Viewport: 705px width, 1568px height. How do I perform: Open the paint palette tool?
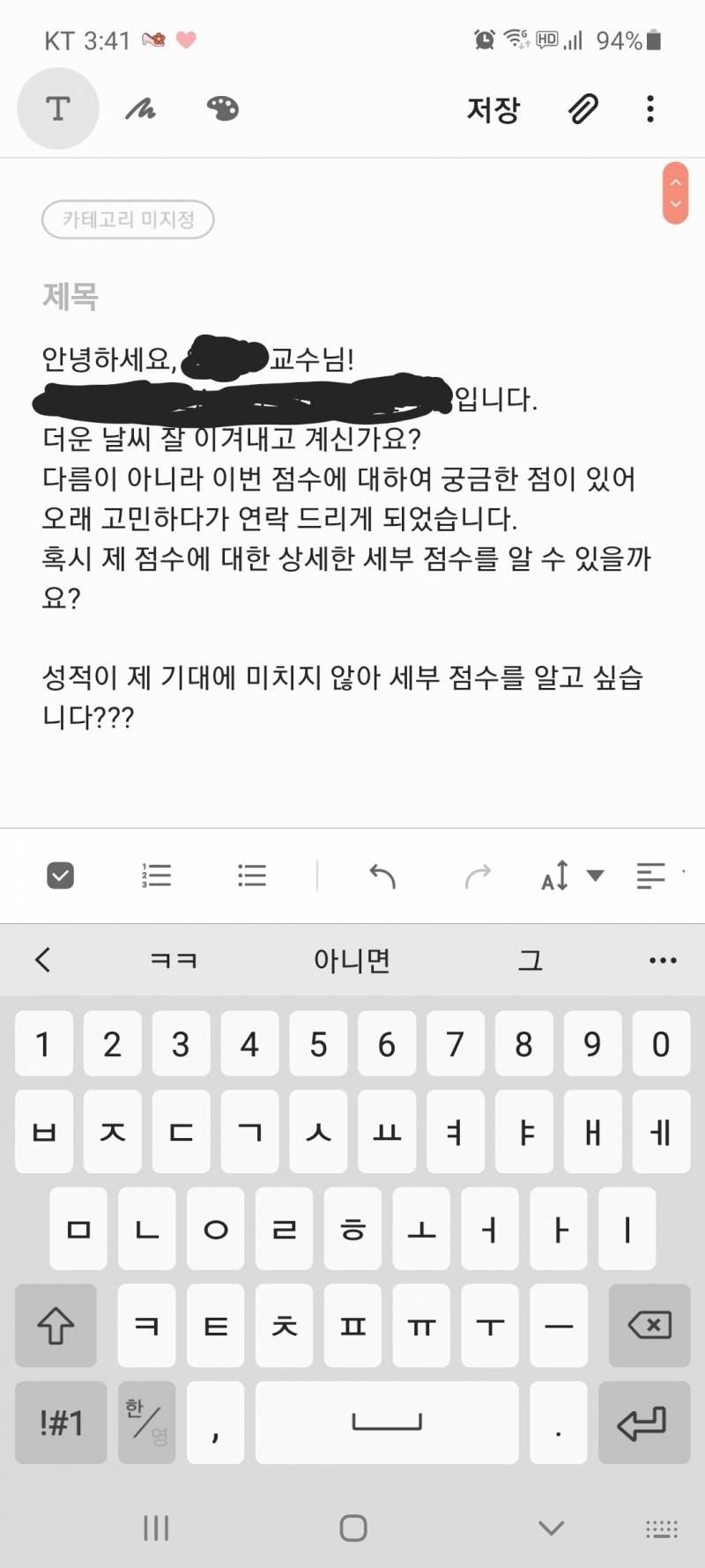222,109
